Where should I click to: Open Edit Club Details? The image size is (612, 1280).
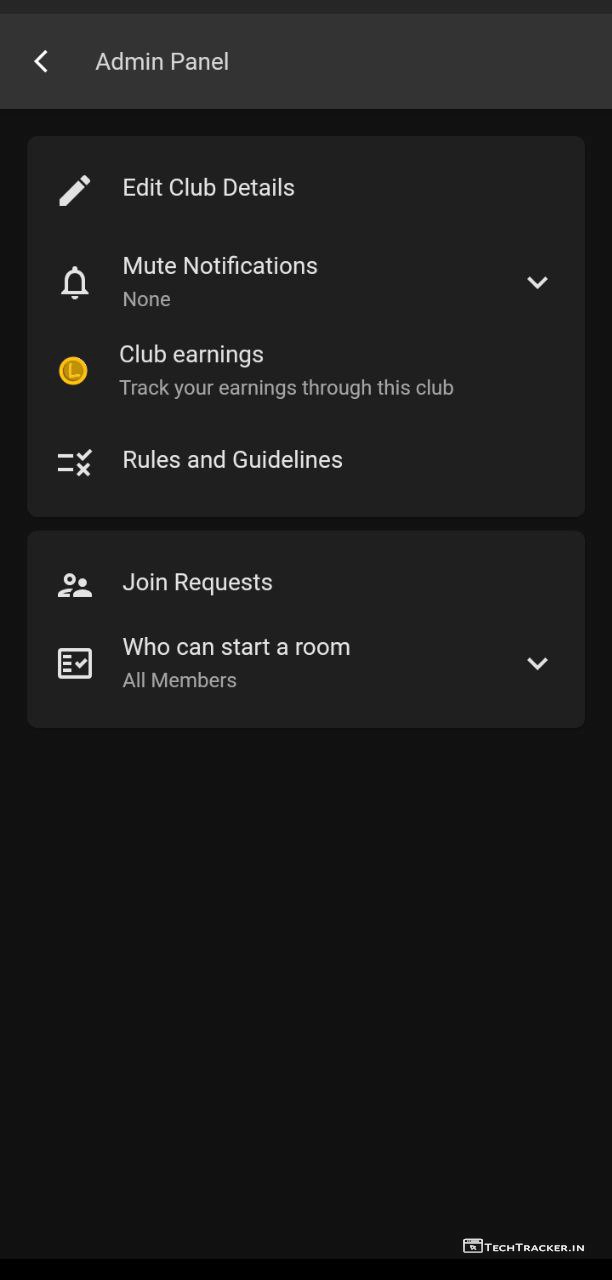point(208,188)
